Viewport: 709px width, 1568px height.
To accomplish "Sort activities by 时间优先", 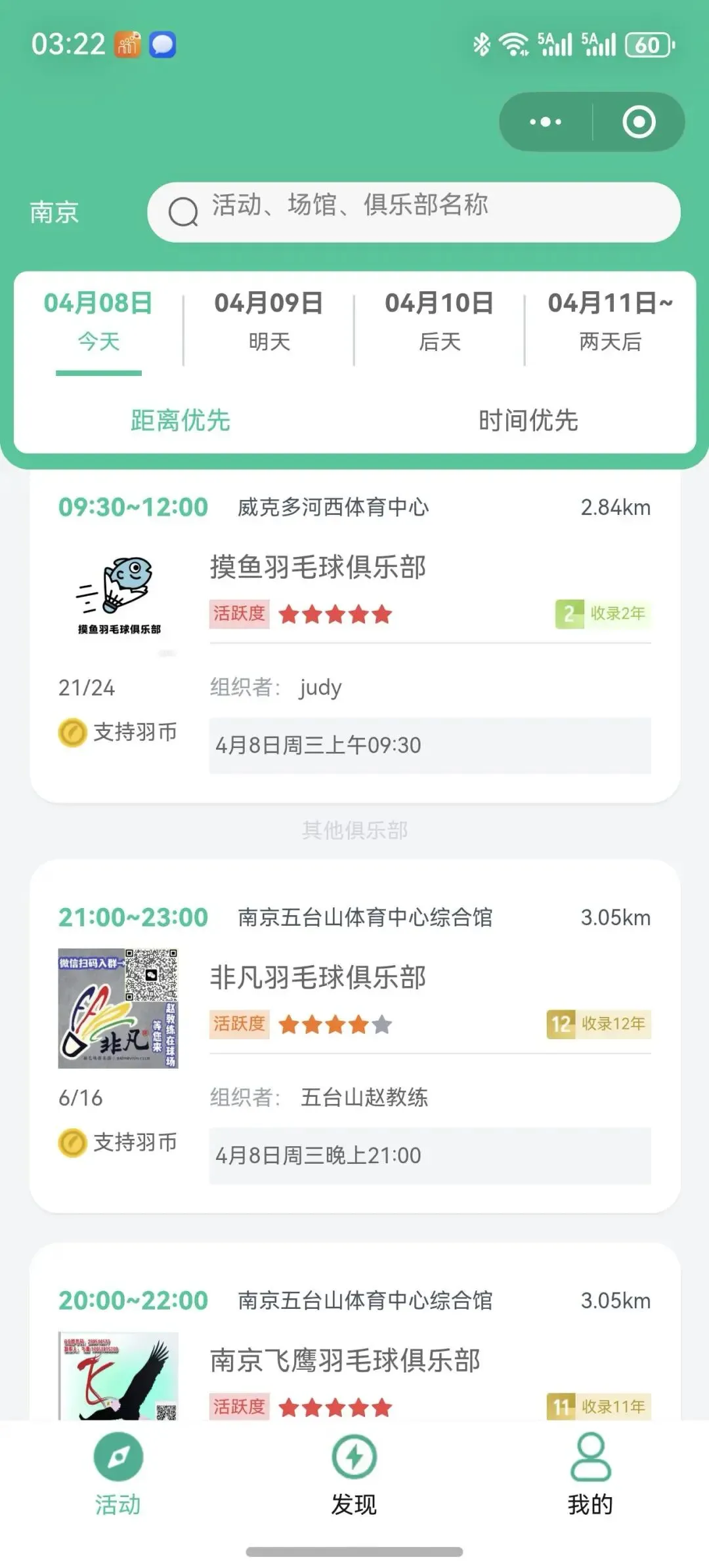I will pyautogui.click(x=528, y=421).
